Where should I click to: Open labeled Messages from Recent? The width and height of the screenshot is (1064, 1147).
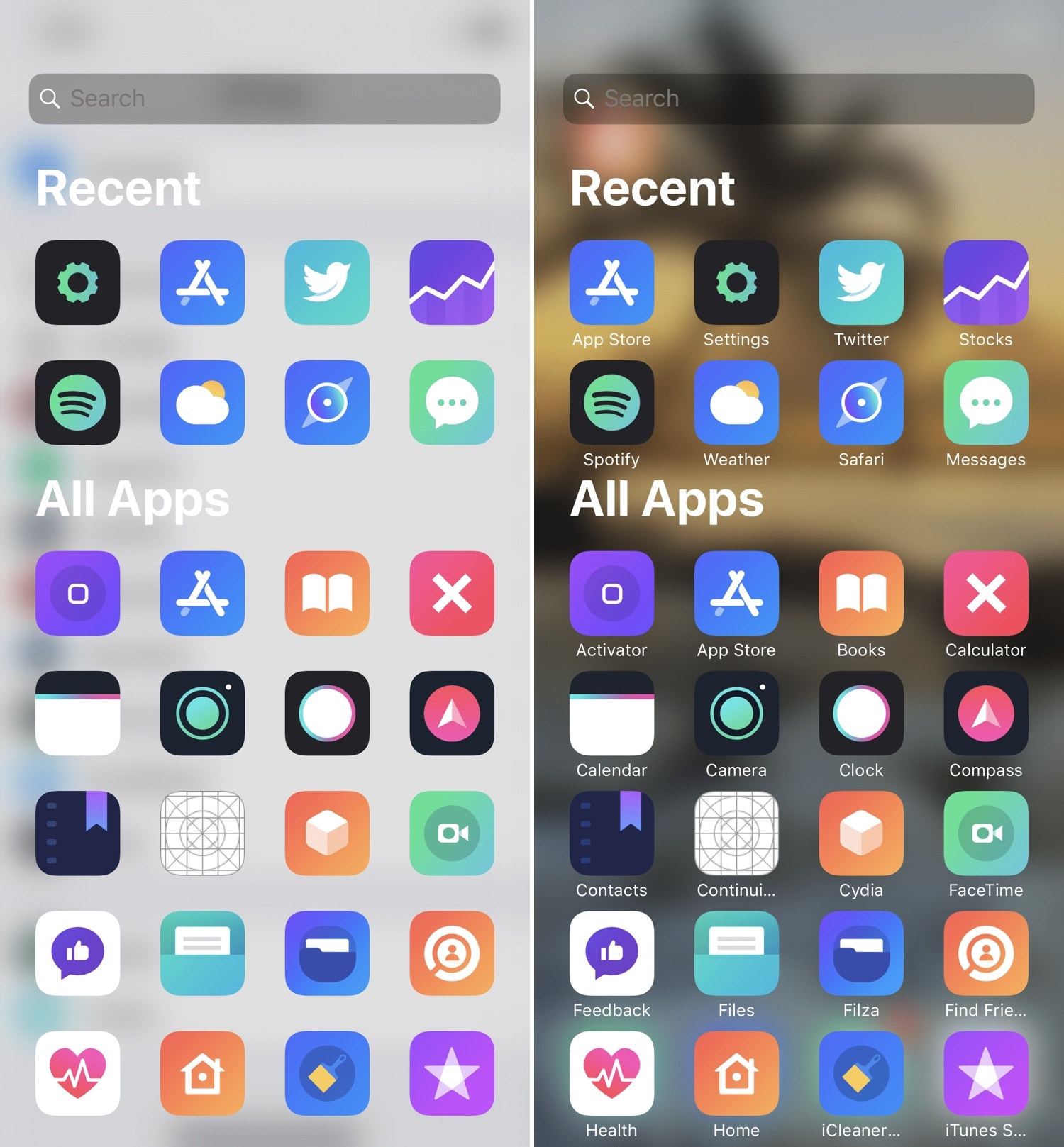pyautogui.click(x=985, y=402)
